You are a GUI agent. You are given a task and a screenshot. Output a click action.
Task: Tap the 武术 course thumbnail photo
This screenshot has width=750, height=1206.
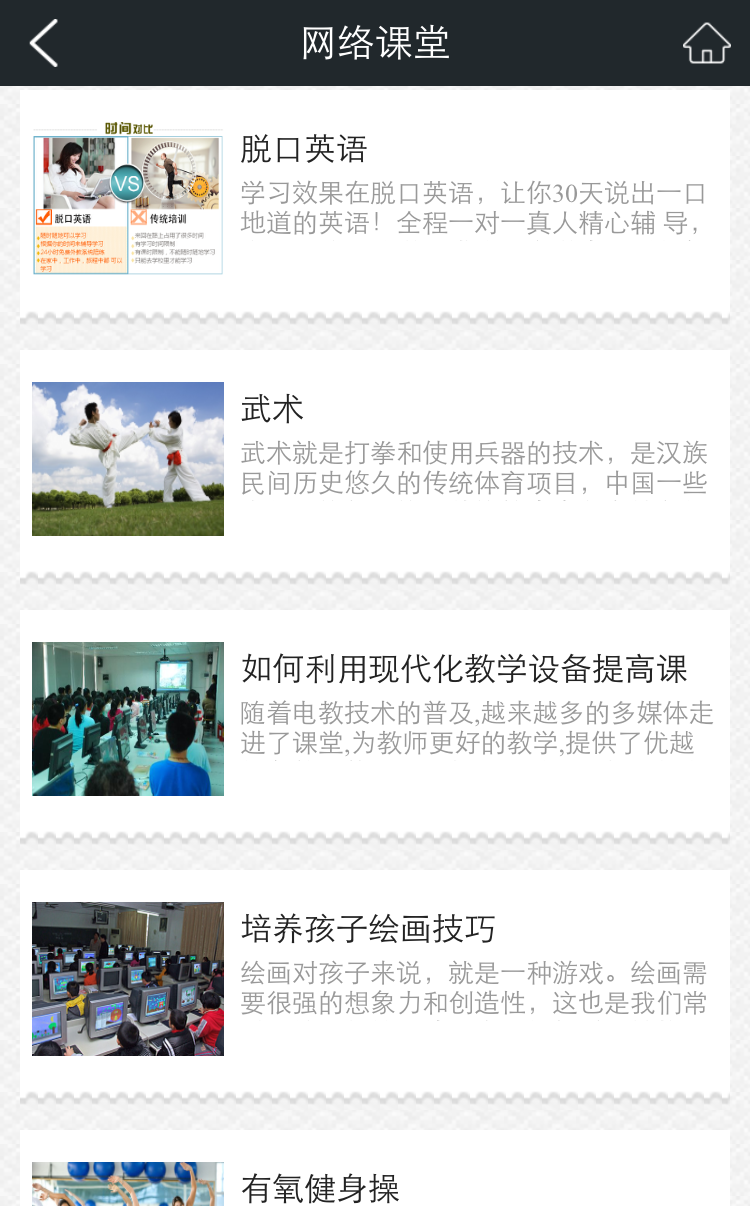click(x=127, y=459)
